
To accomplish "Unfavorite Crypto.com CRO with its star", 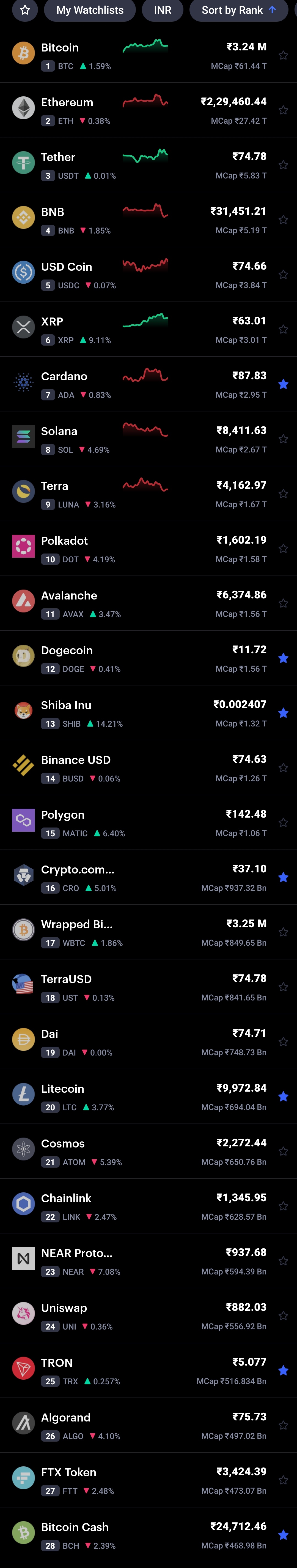I will [x=283, y=877].
